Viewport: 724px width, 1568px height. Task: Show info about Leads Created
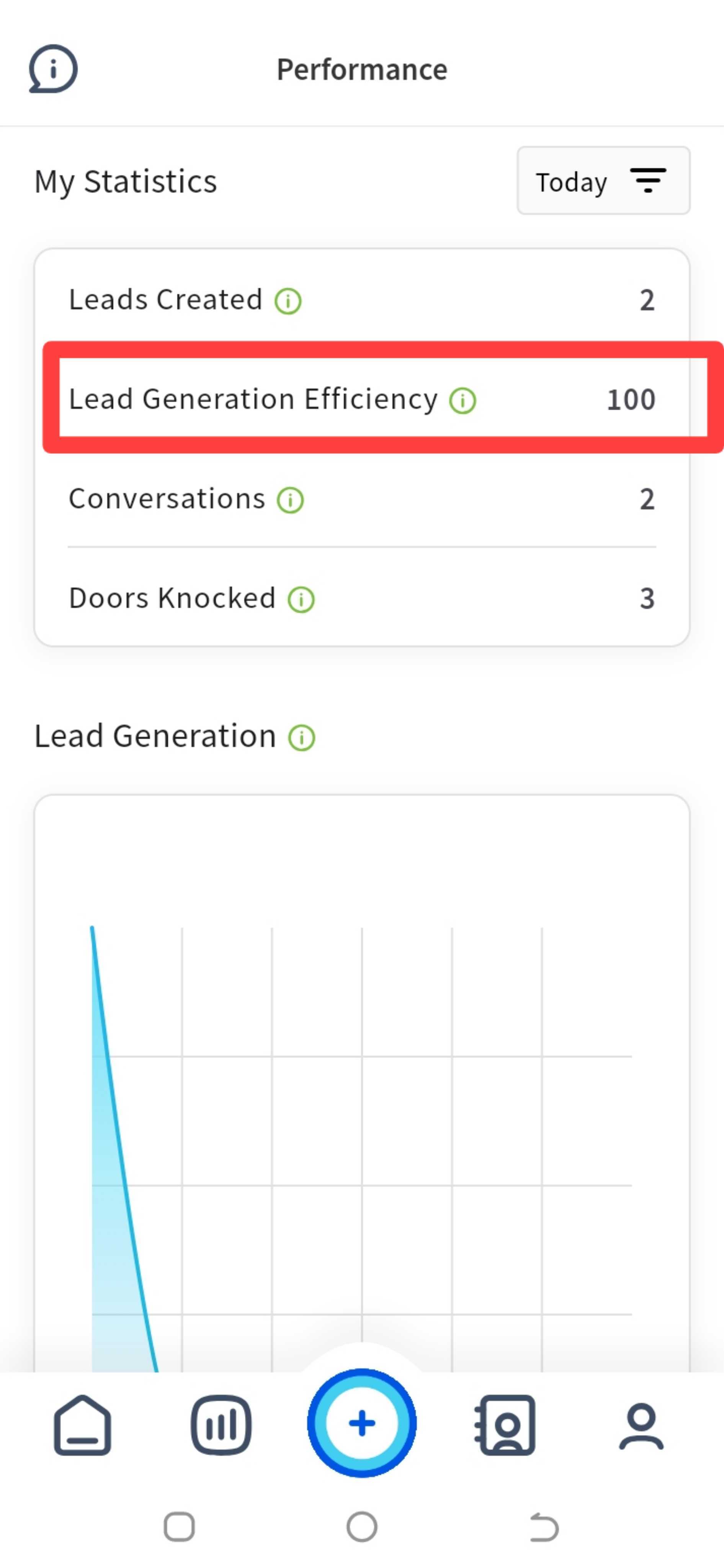click(288, 301)
